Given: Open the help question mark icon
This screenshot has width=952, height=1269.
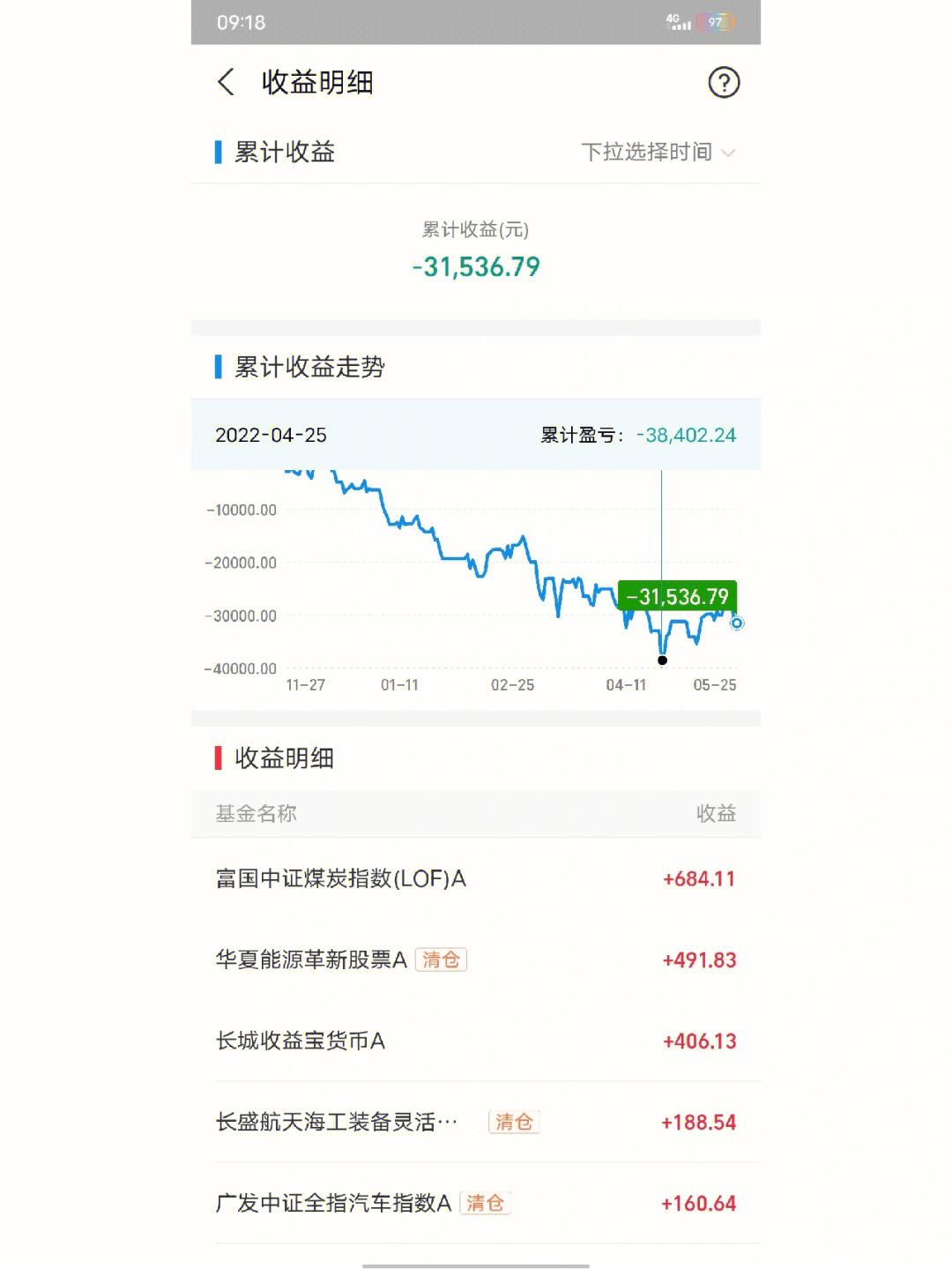Looking at the screenshot, I should [723, 83].
